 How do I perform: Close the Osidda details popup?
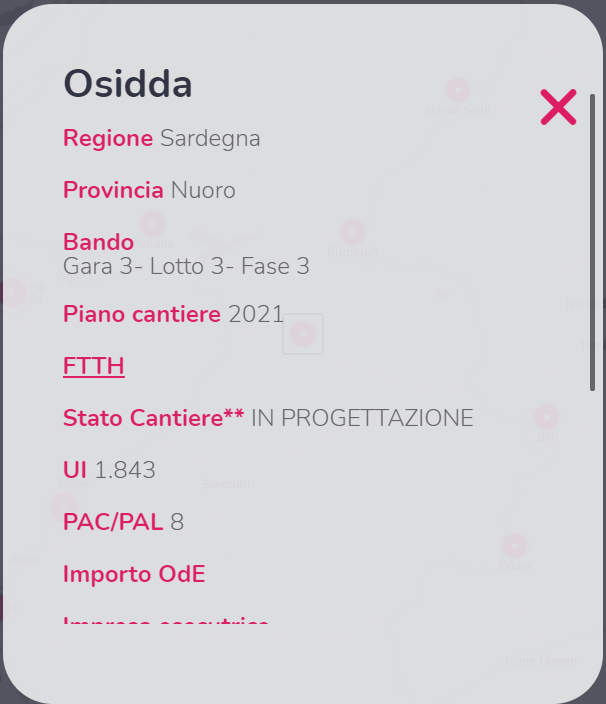(558, 107)
